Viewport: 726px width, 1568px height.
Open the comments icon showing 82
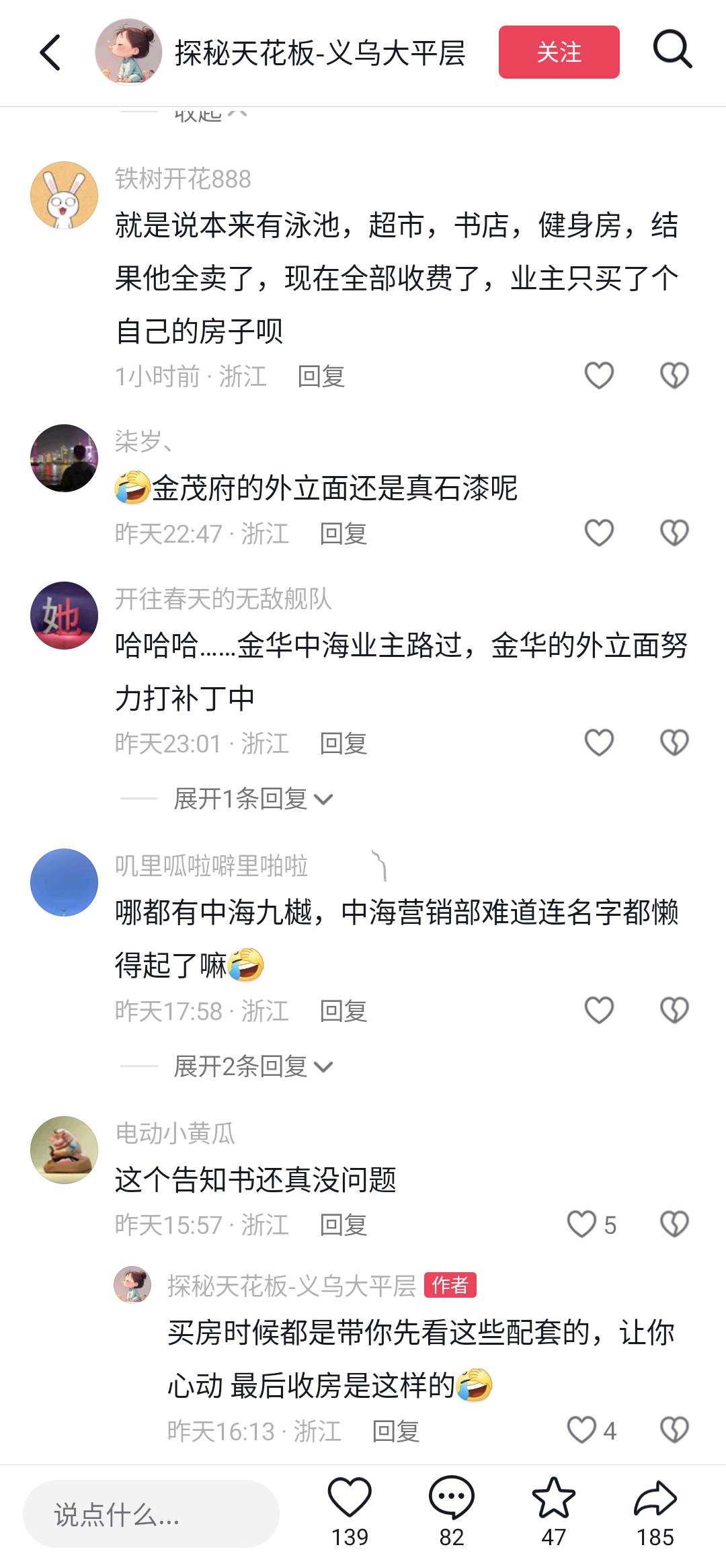tap(451, 1498)
